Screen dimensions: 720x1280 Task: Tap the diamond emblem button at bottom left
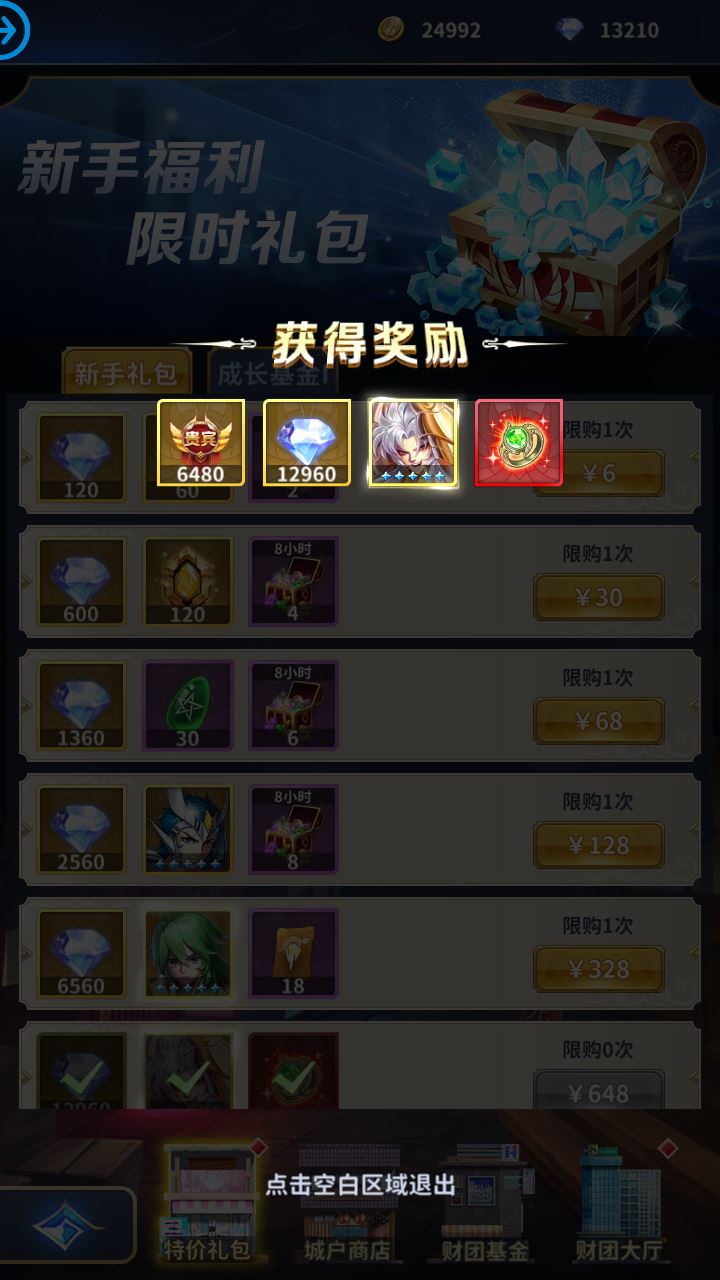click(66, 1225)
